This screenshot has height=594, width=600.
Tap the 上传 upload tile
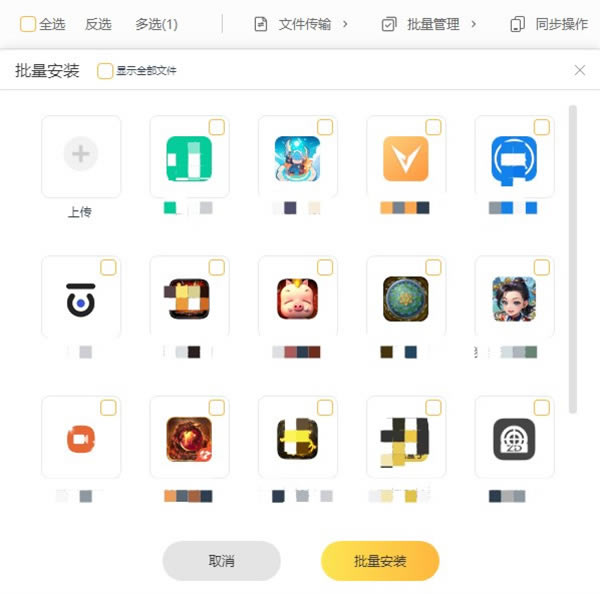point(81,157)
